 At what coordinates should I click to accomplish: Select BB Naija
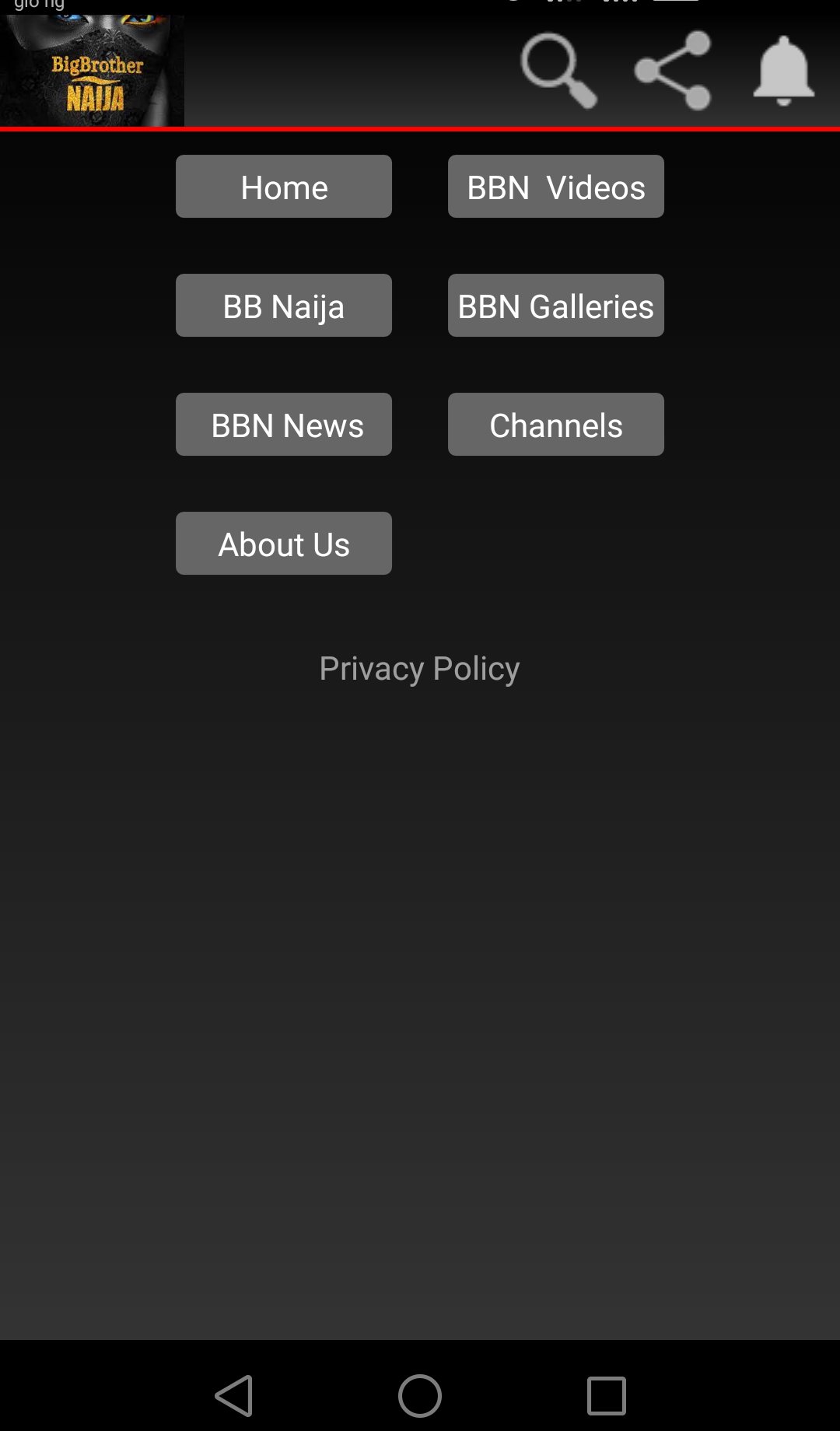(283, 306)
